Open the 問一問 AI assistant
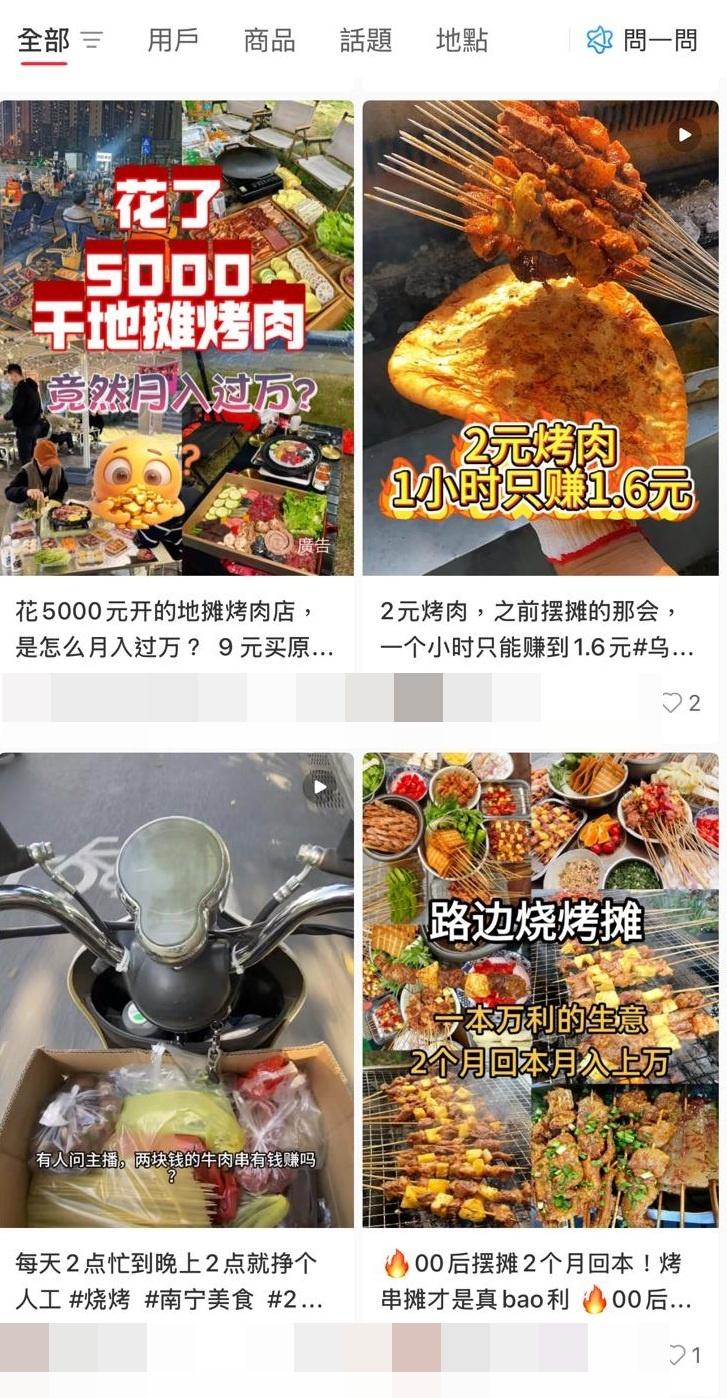 tap(643, 41)
